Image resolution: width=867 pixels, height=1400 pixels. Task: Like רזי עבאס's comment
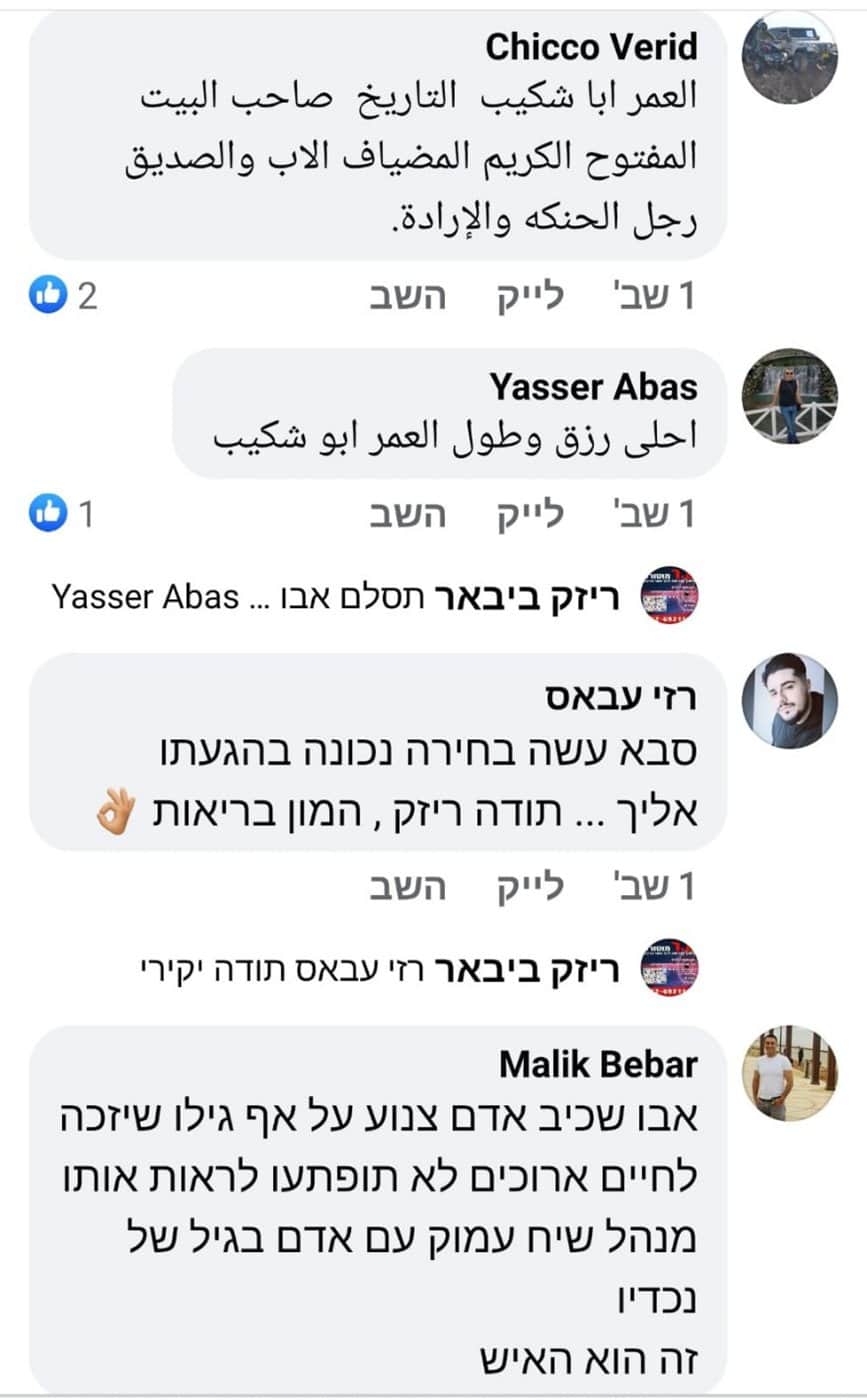[x=531, y=887]
